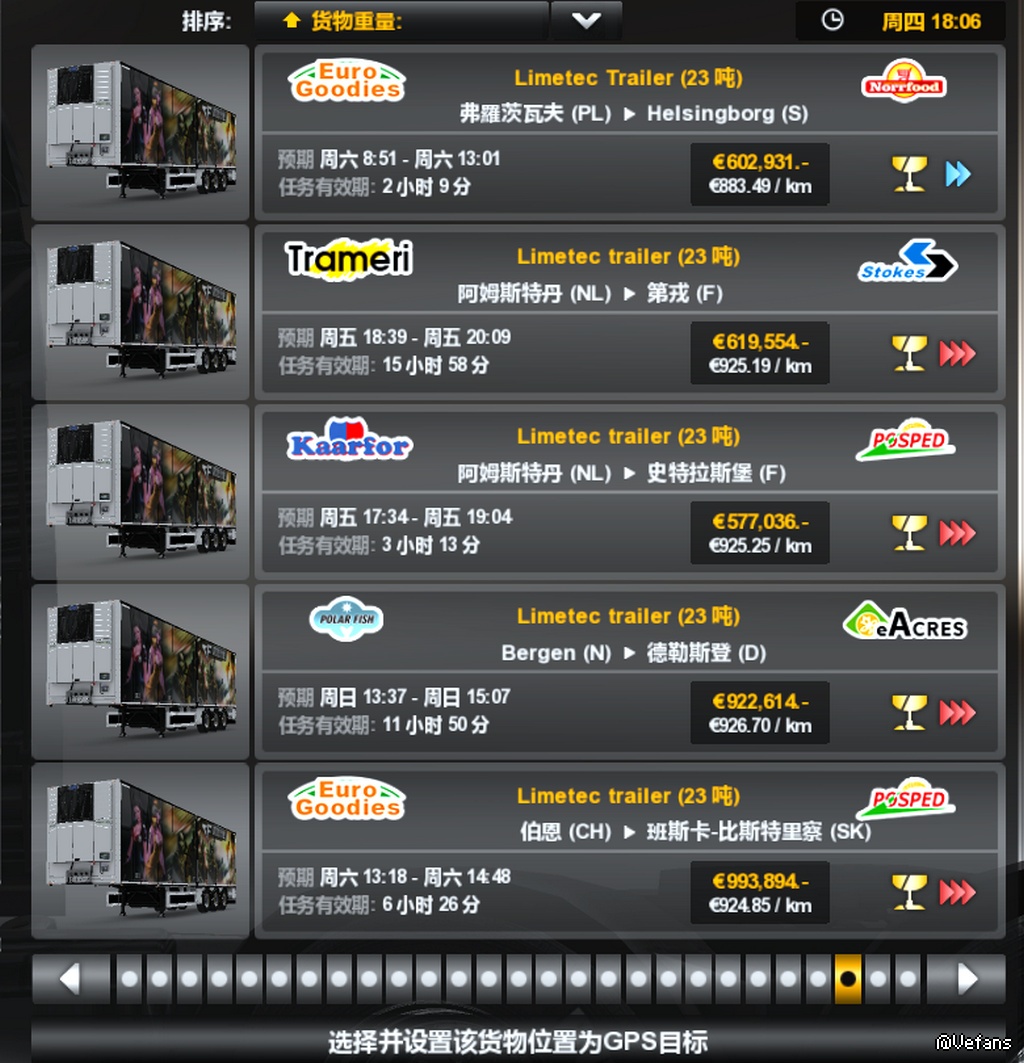Select the Polar Fish job from Bergen
This screenshot has height=1063, width=1024.
630,672
